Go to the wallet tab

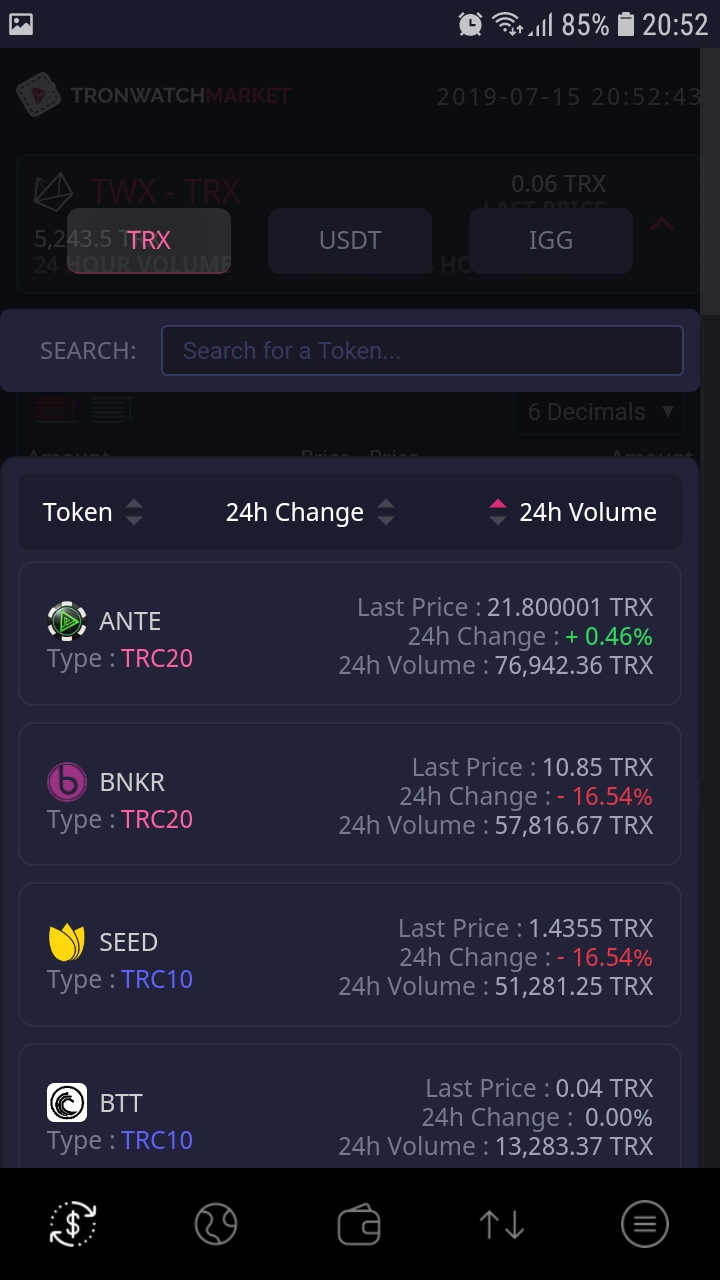359,1224
